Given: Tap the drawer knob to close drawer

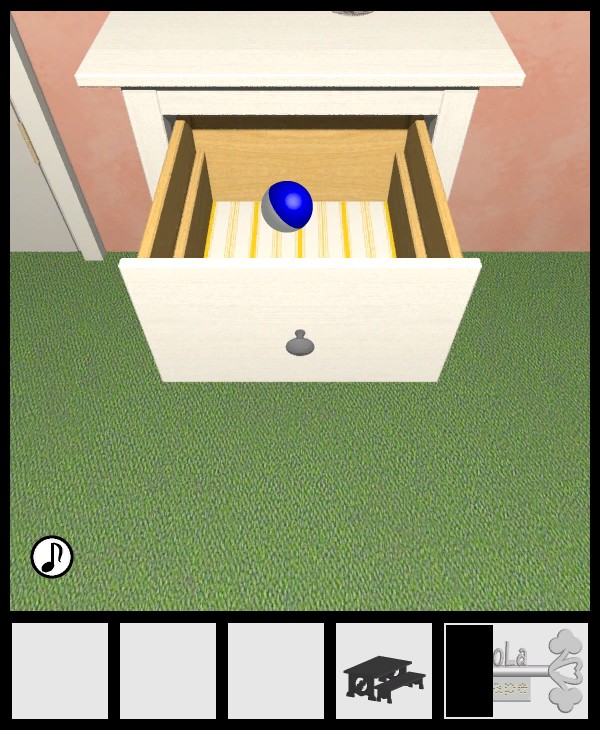Looking at the screenshot, I should point(300,344).
